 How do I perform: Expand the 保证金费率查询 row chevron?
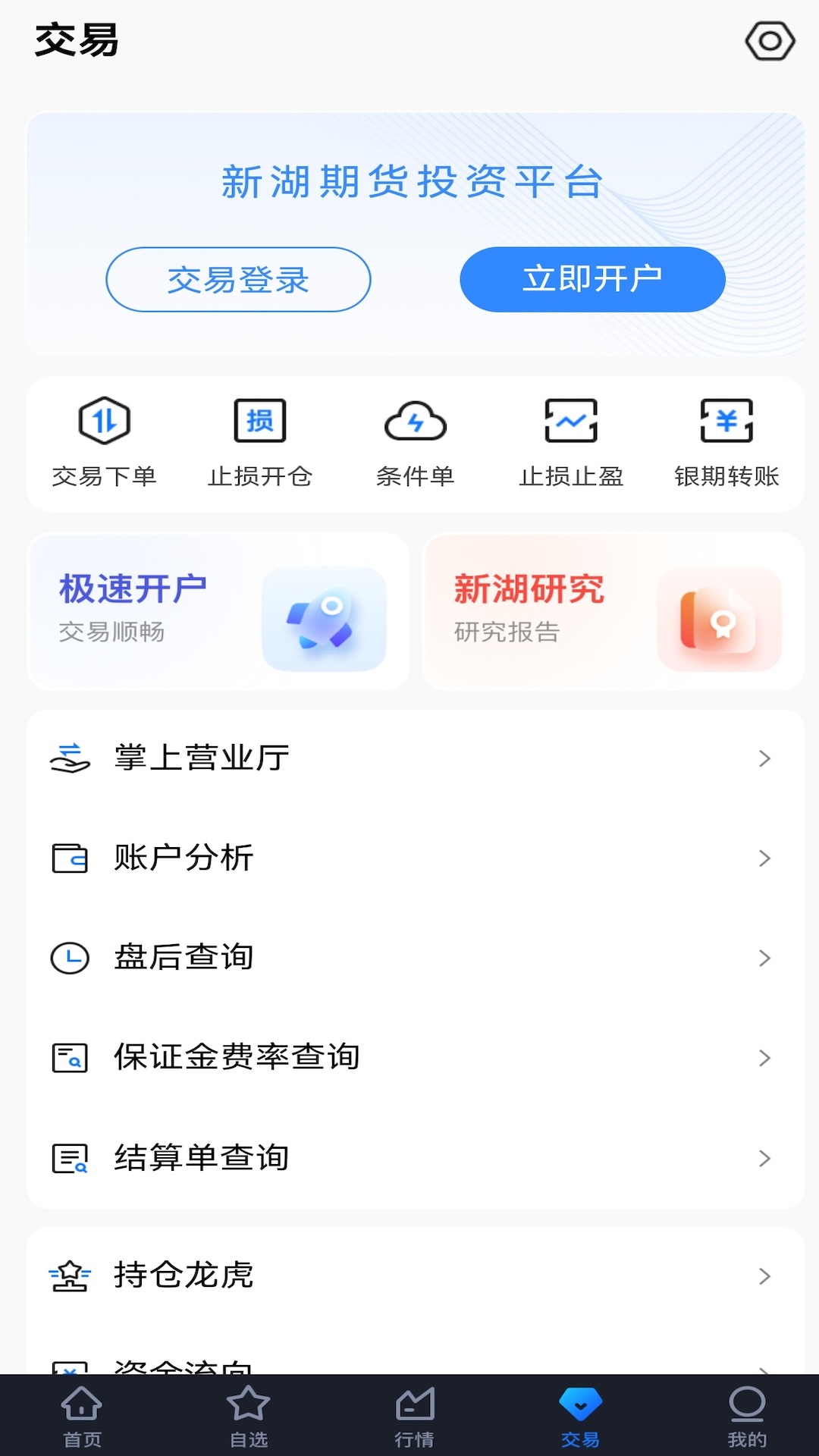tap(763, 1057)
